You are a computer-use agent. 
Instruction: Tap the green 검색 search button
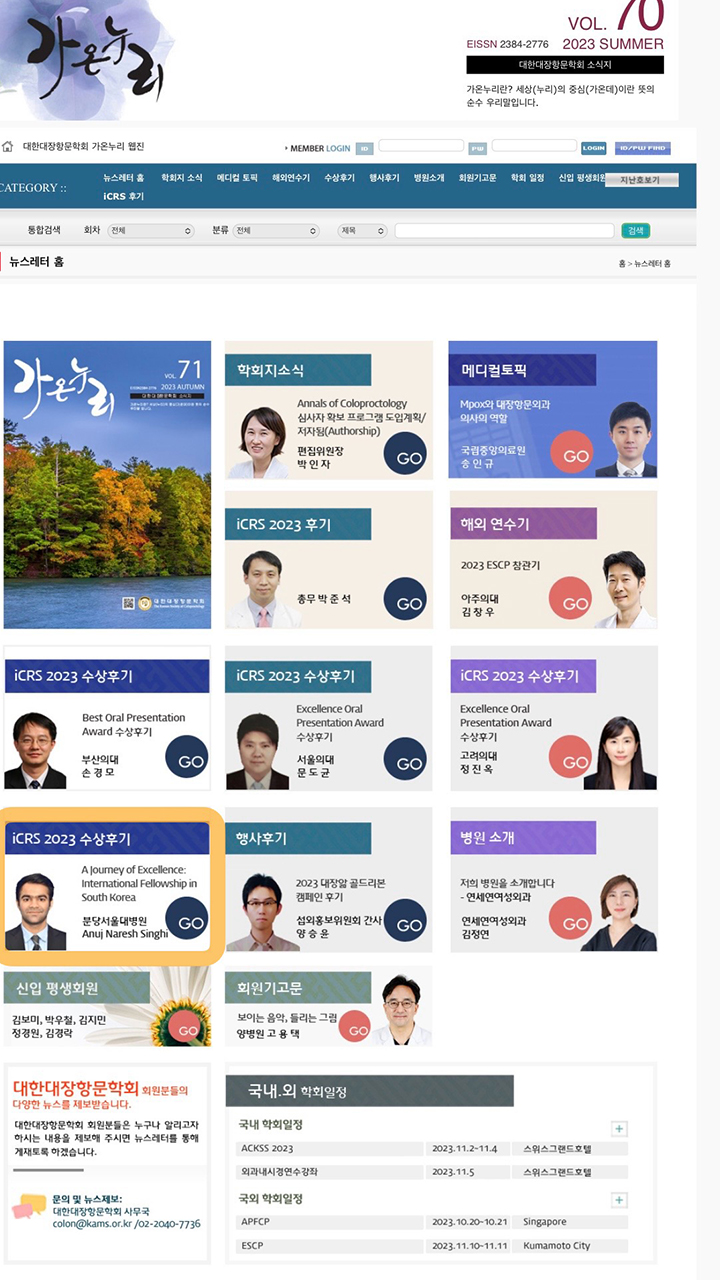coord(635,230)
